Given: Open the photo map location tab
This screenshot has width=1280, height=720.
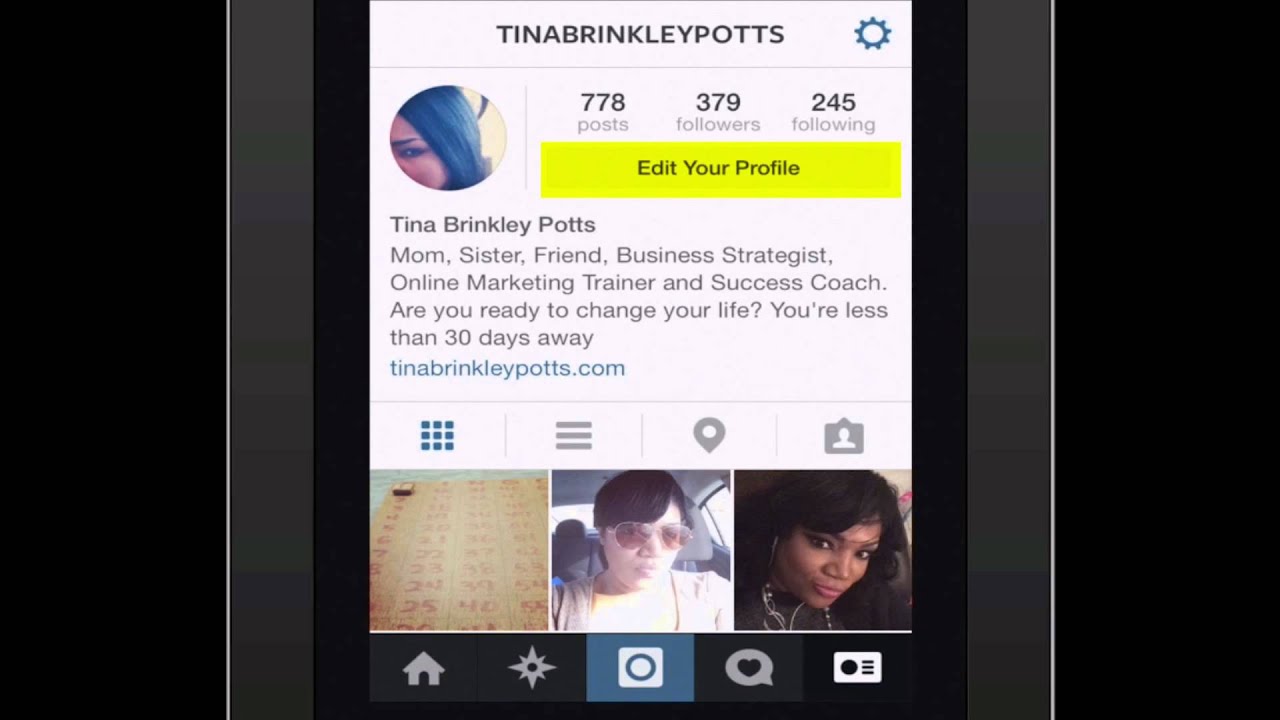Looking at the screenshot, I should click(709, 436).
